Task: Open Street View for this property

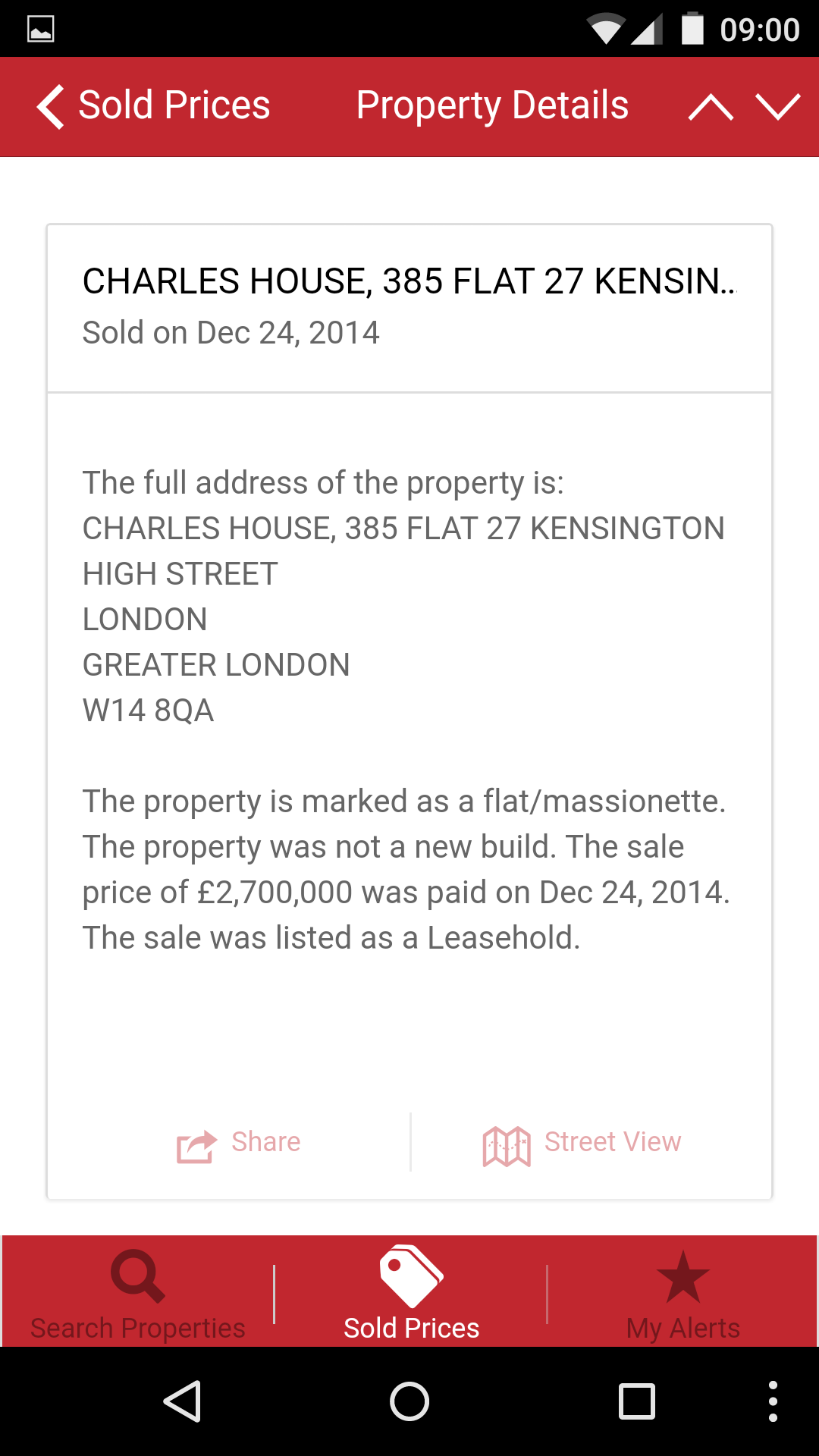Action: [x=582, y=1143]
